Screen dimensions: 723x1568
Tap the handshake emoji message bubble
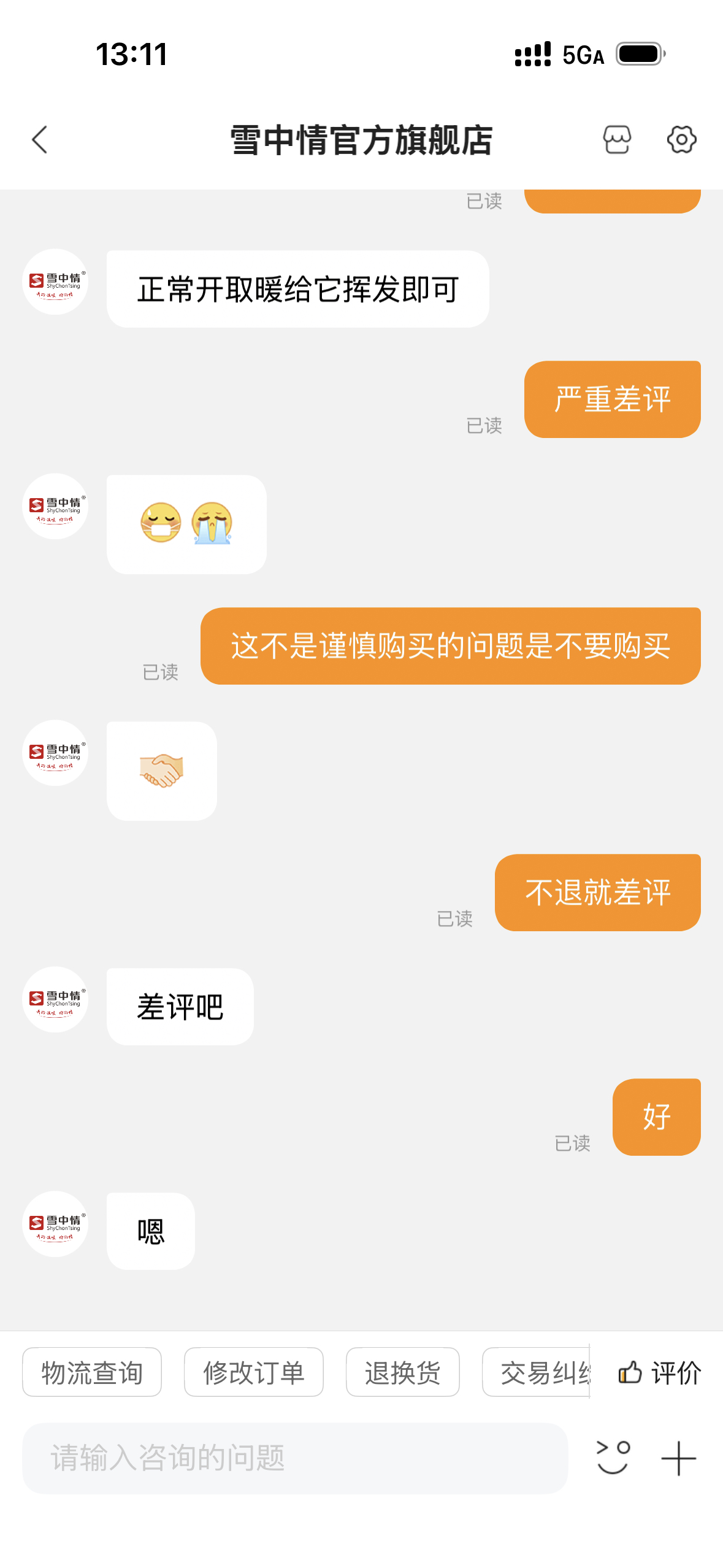[x=161, y=772]
